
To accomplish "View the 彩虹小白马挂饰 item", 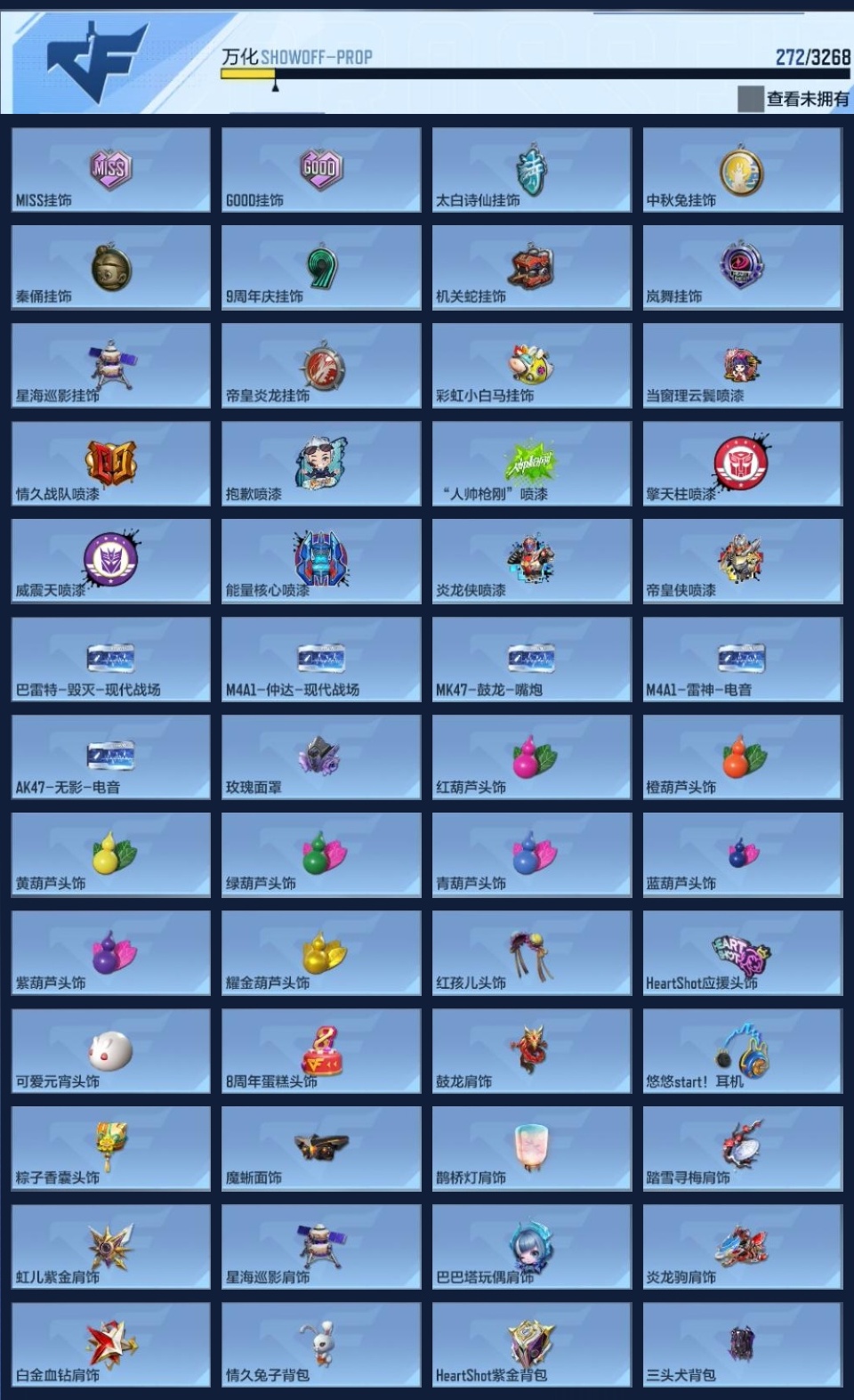I will (531, 366).
